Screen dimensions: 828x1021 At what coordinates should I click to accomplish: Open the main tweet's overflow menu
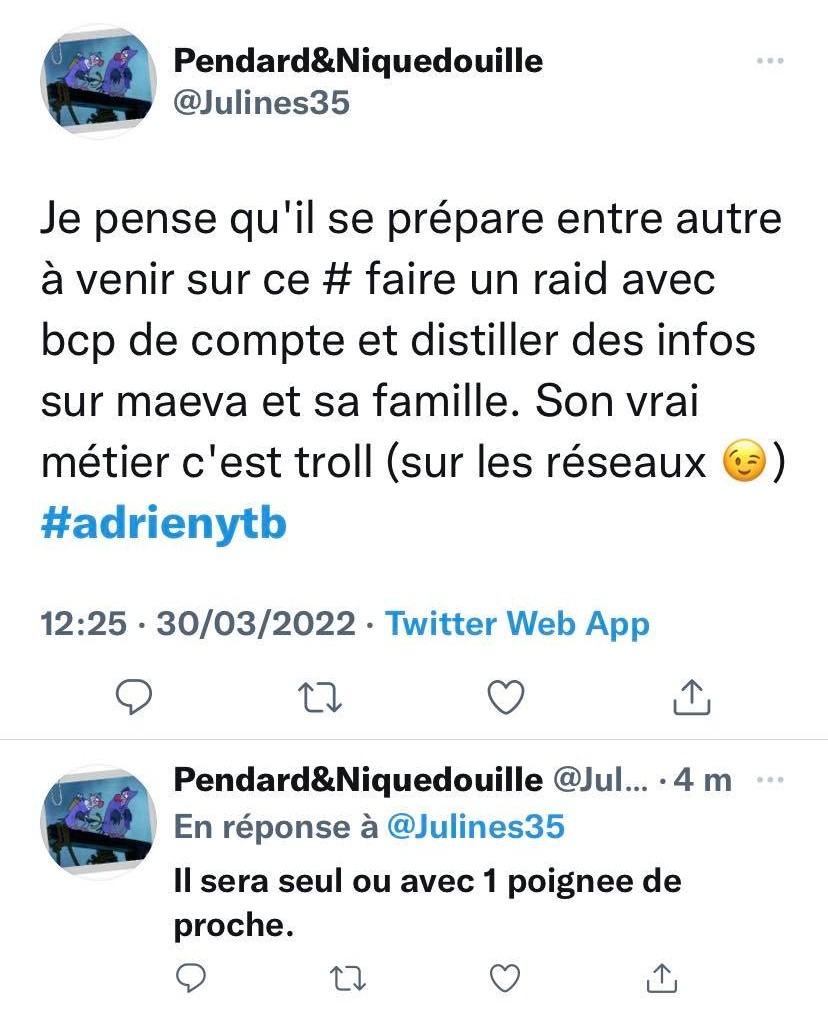[770, 61]
